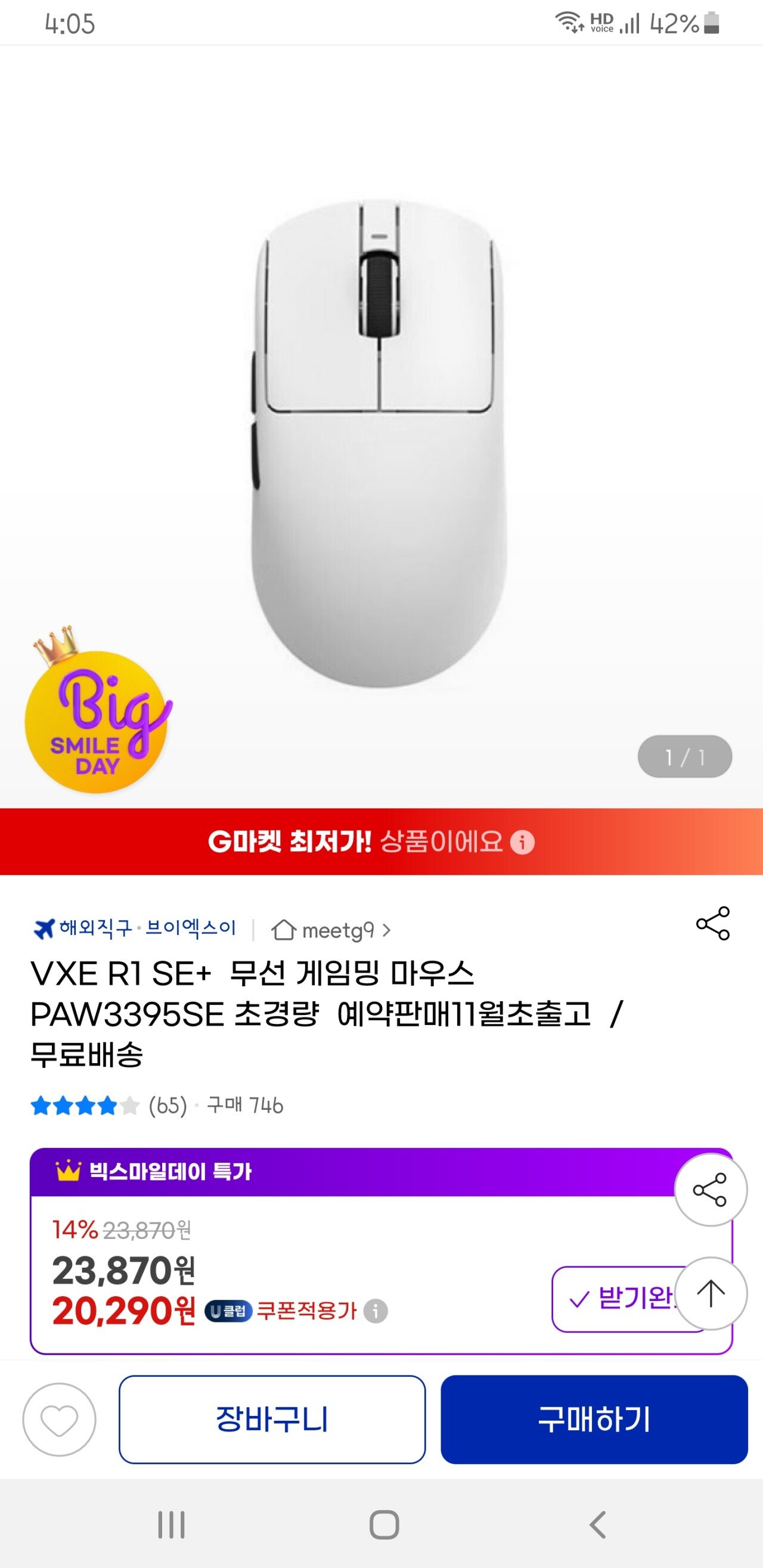
Task: Jump back to top with arrow button
Action: pos(710,1293)
